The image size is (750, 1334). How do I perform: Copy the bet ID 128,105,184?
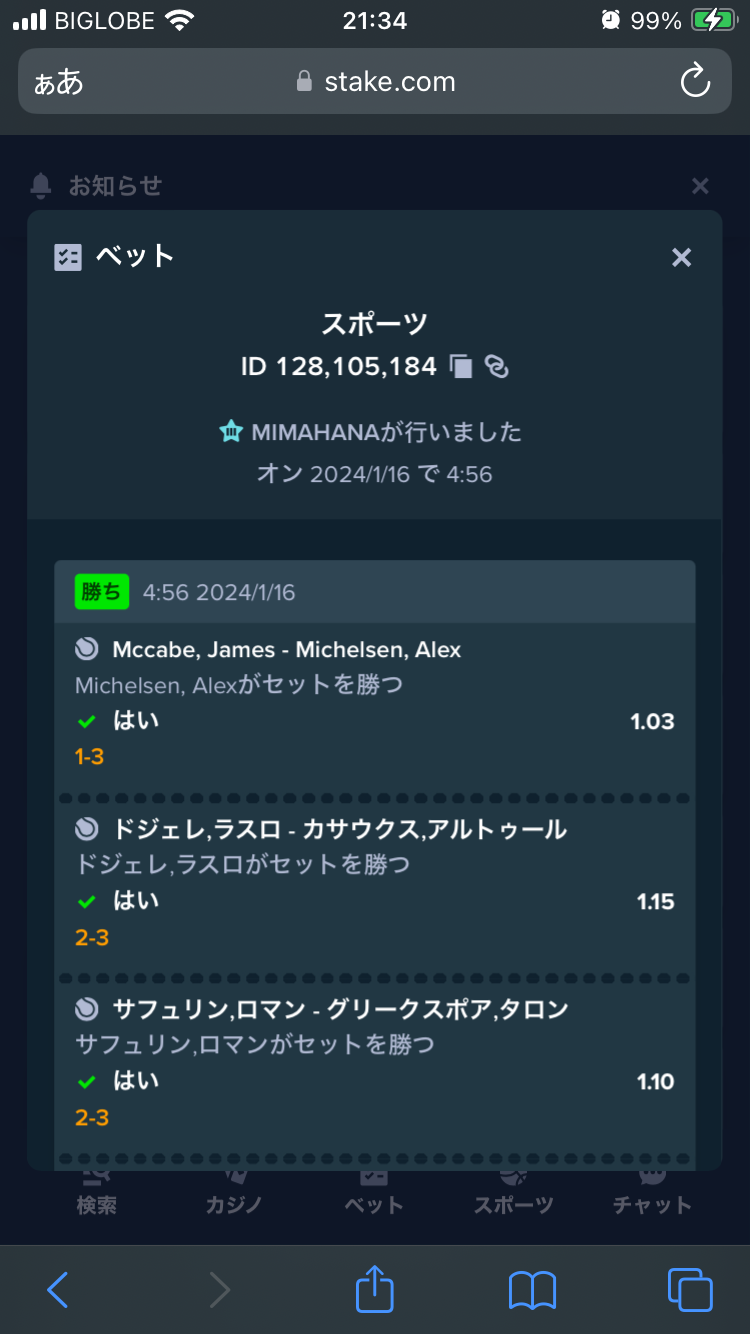coord(461,367)
